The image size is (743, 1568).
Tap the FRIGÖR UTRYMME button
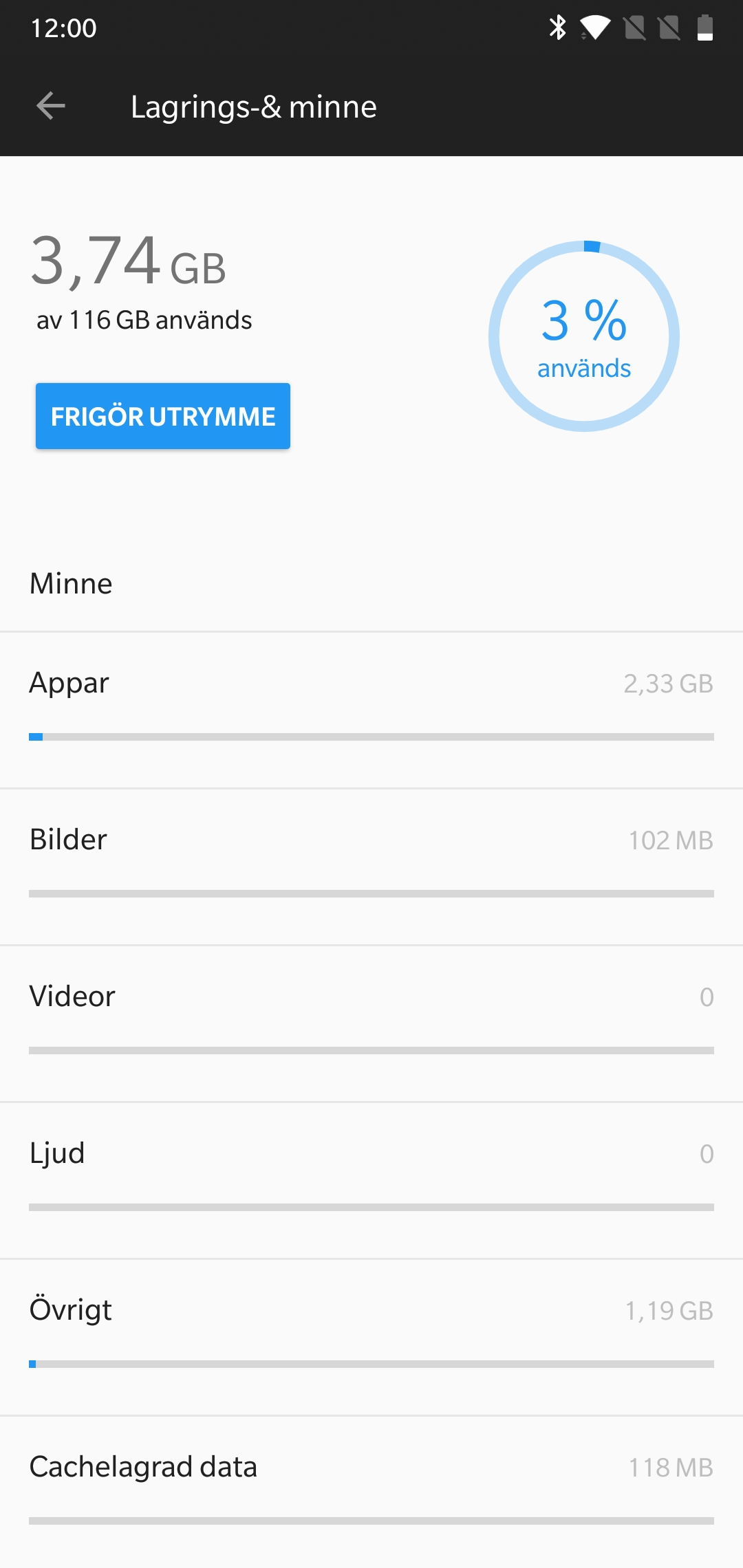pyautogui.click(x=163, y=416)
